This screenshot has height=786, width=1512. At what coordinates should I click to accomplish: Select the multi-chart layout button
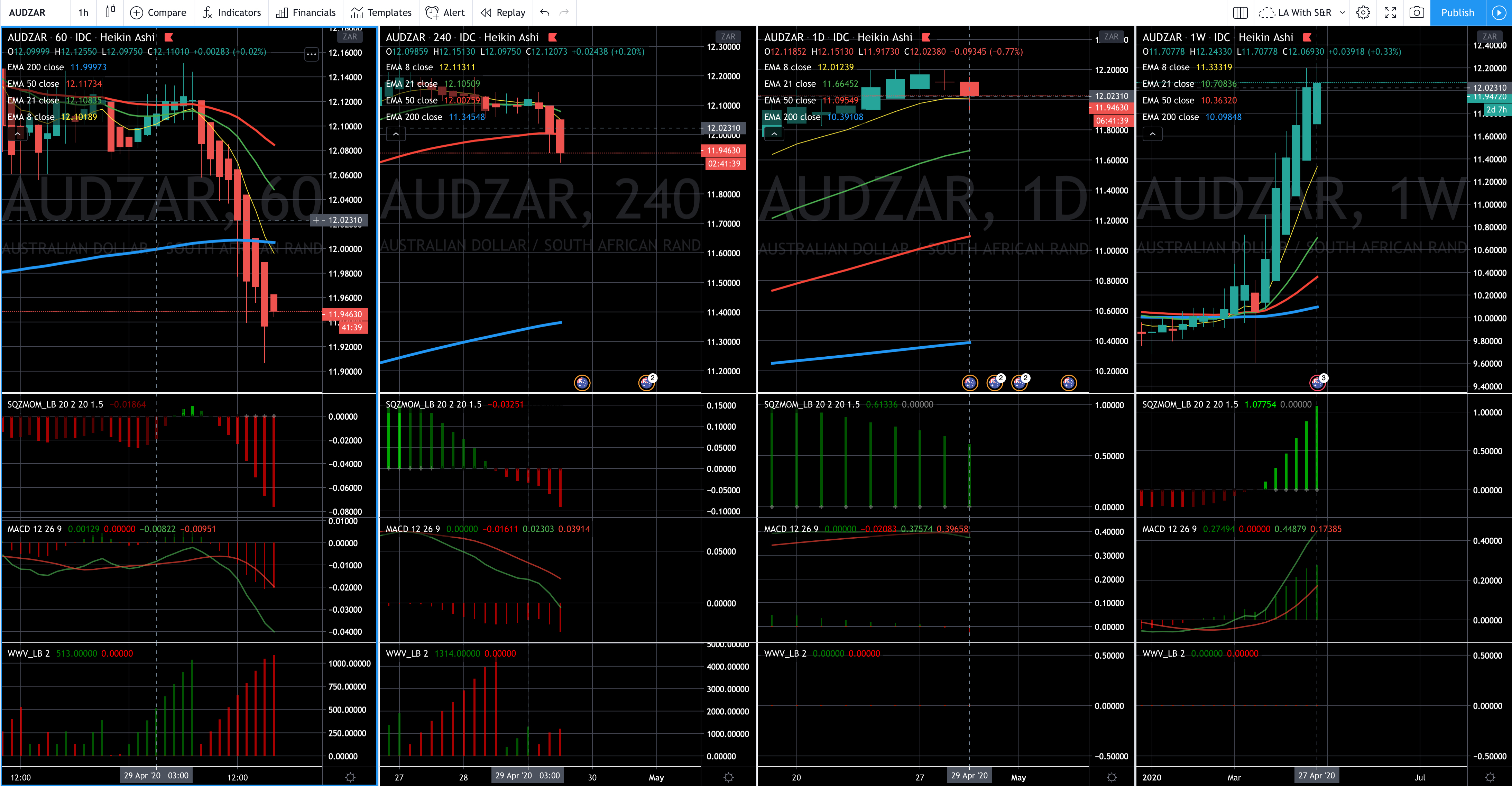[1240, 12]
